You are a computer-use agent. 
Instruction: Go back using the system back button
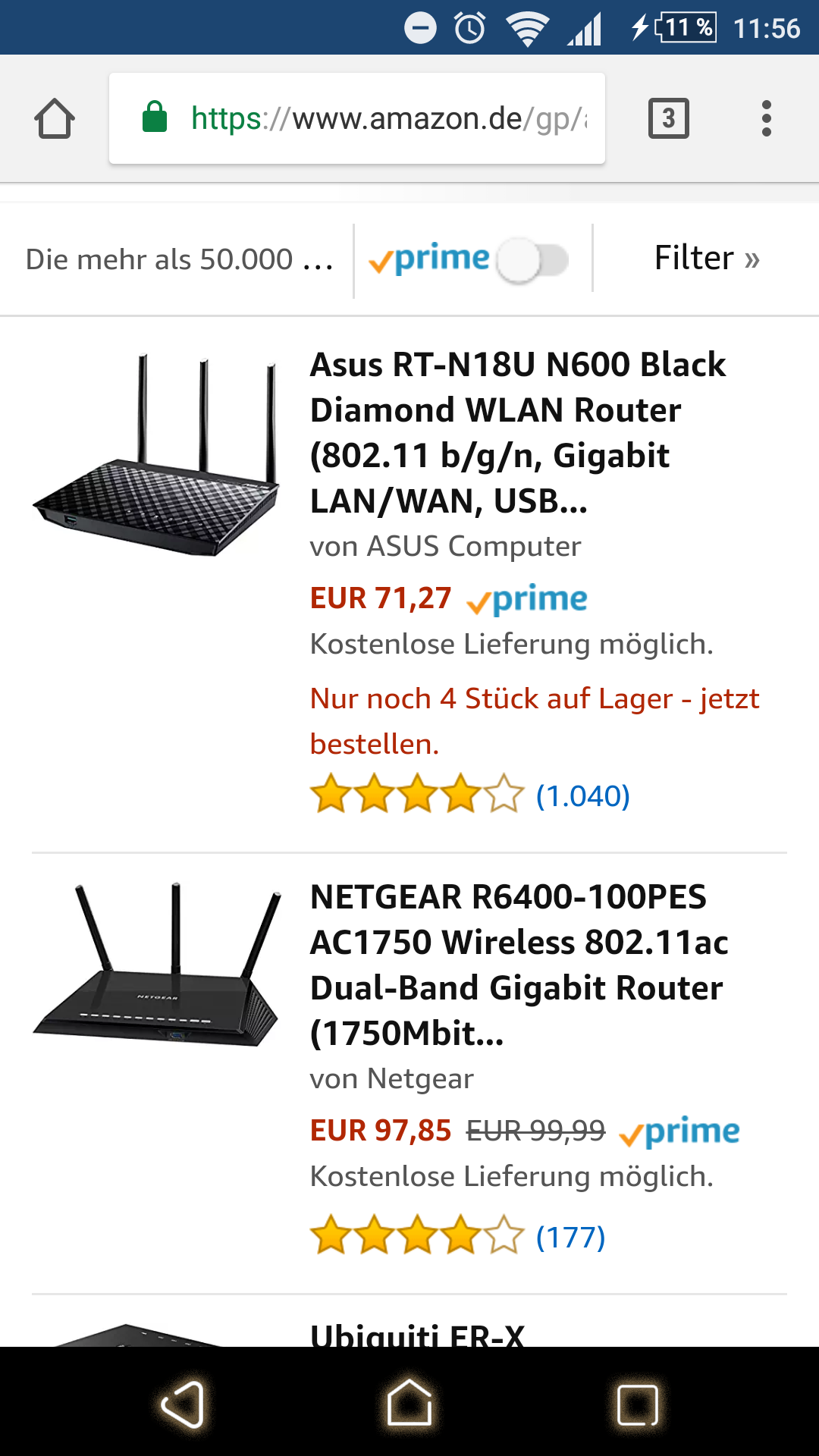point(182,1404)
